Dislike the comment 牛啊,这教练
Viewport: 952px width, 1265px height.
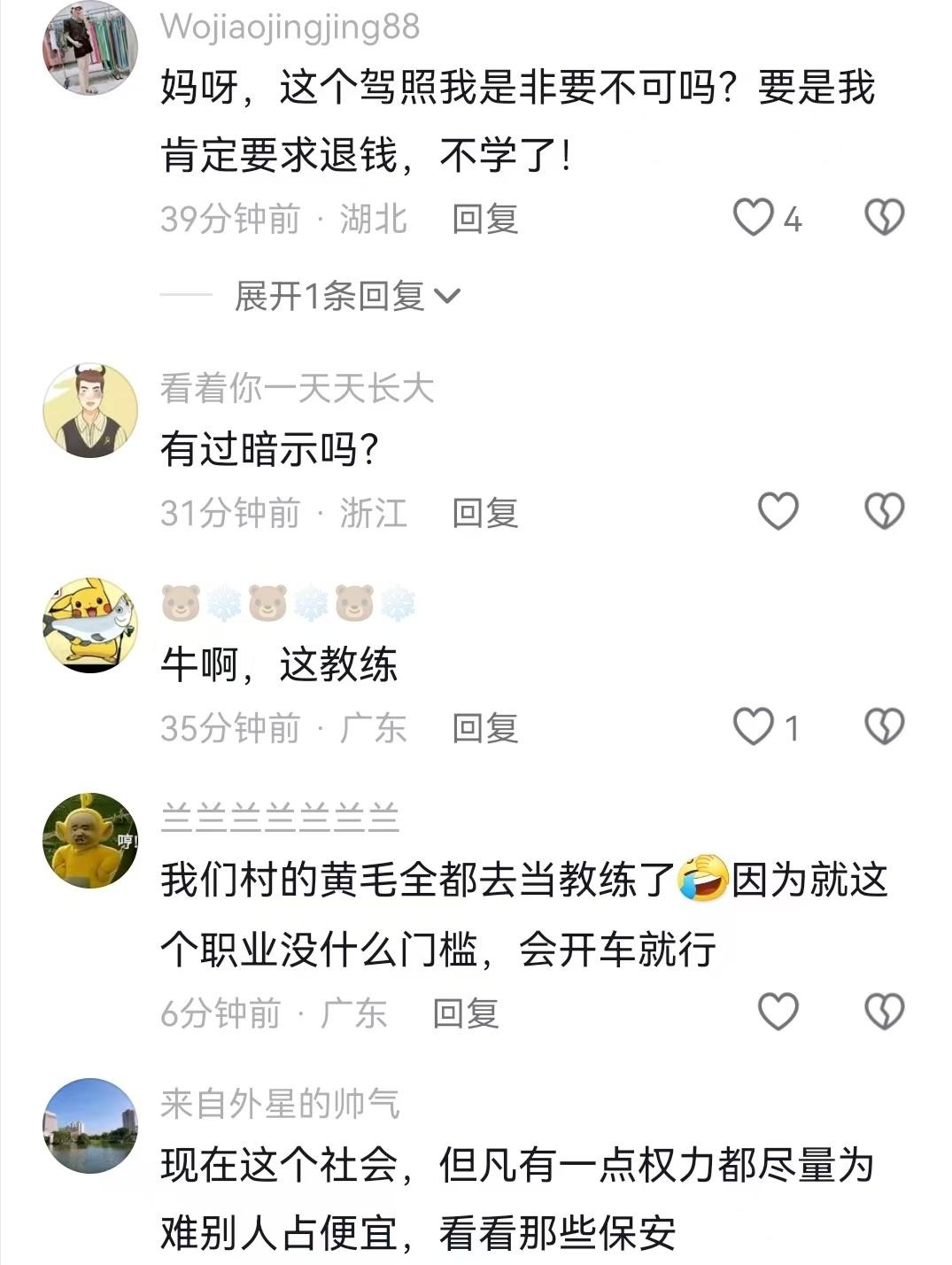click(x=884, y=727)
